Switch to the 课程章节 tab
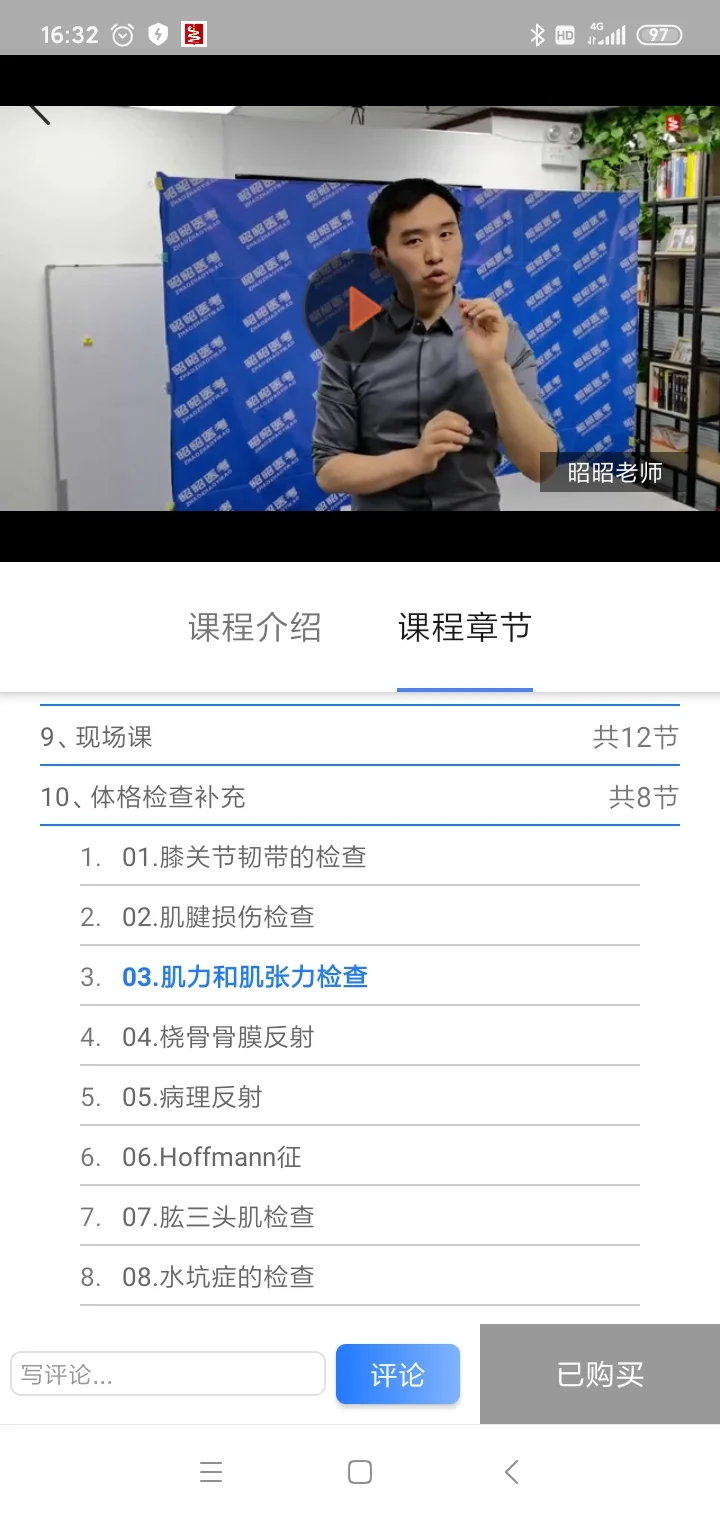Image resolution: width=720 pixels, height=1520 pixels. [x=465, y=627]
